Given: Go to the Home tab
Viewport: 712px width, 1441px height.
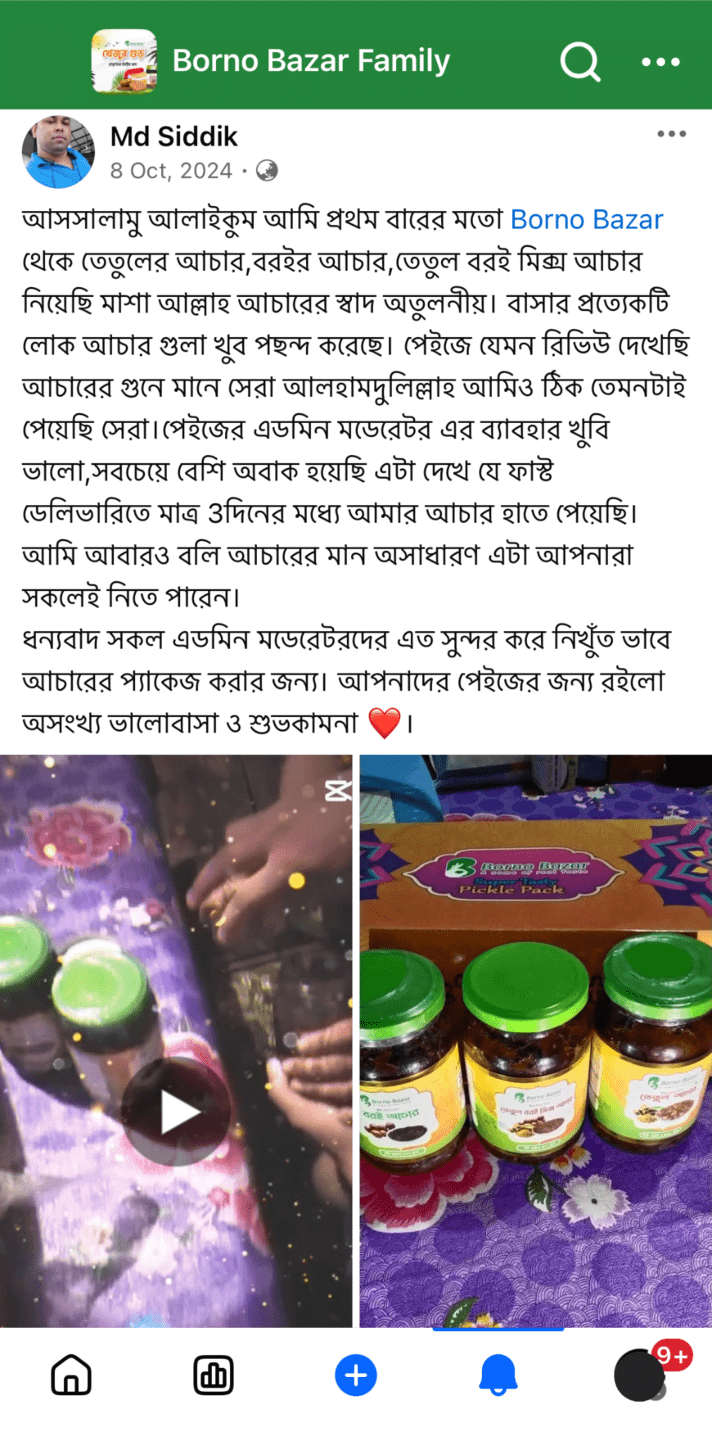Looking at the screenshot, I should (x=71, y=1376).
